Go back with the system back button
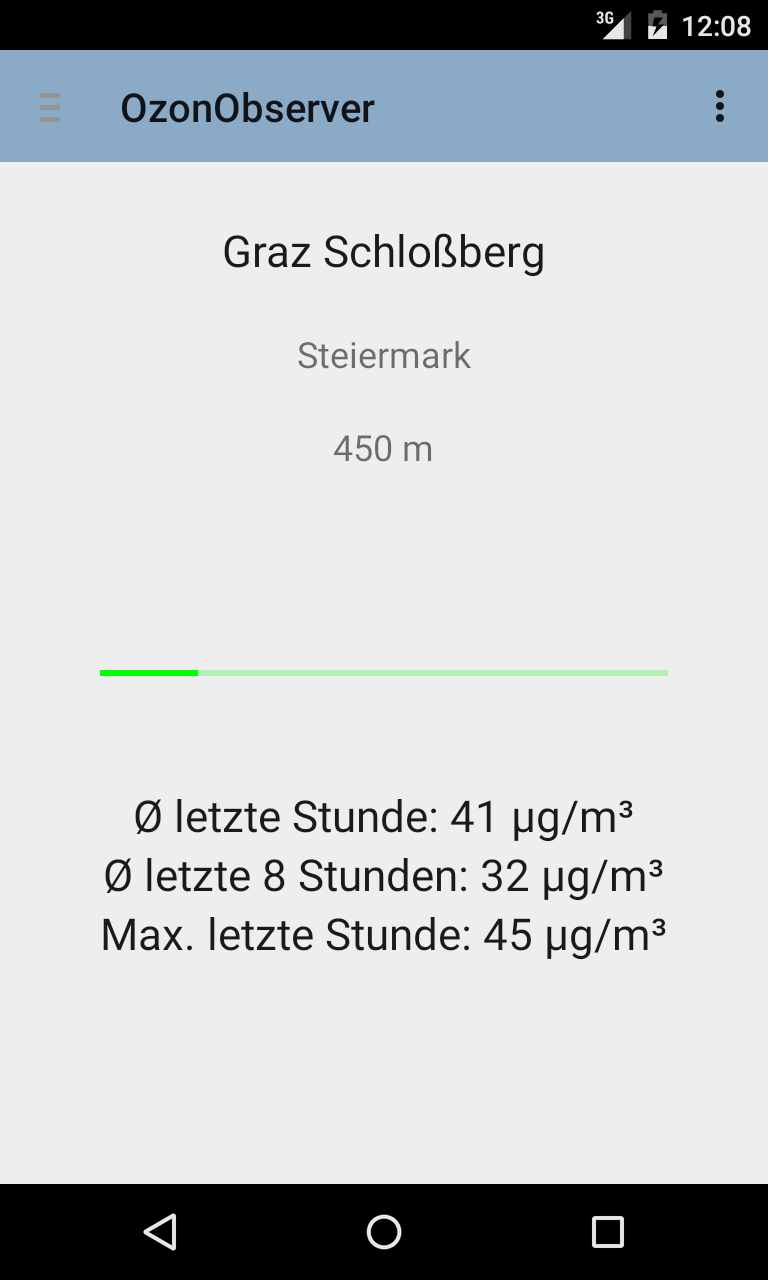The height and width of the screenshot is (1280, 768). 160,1232
